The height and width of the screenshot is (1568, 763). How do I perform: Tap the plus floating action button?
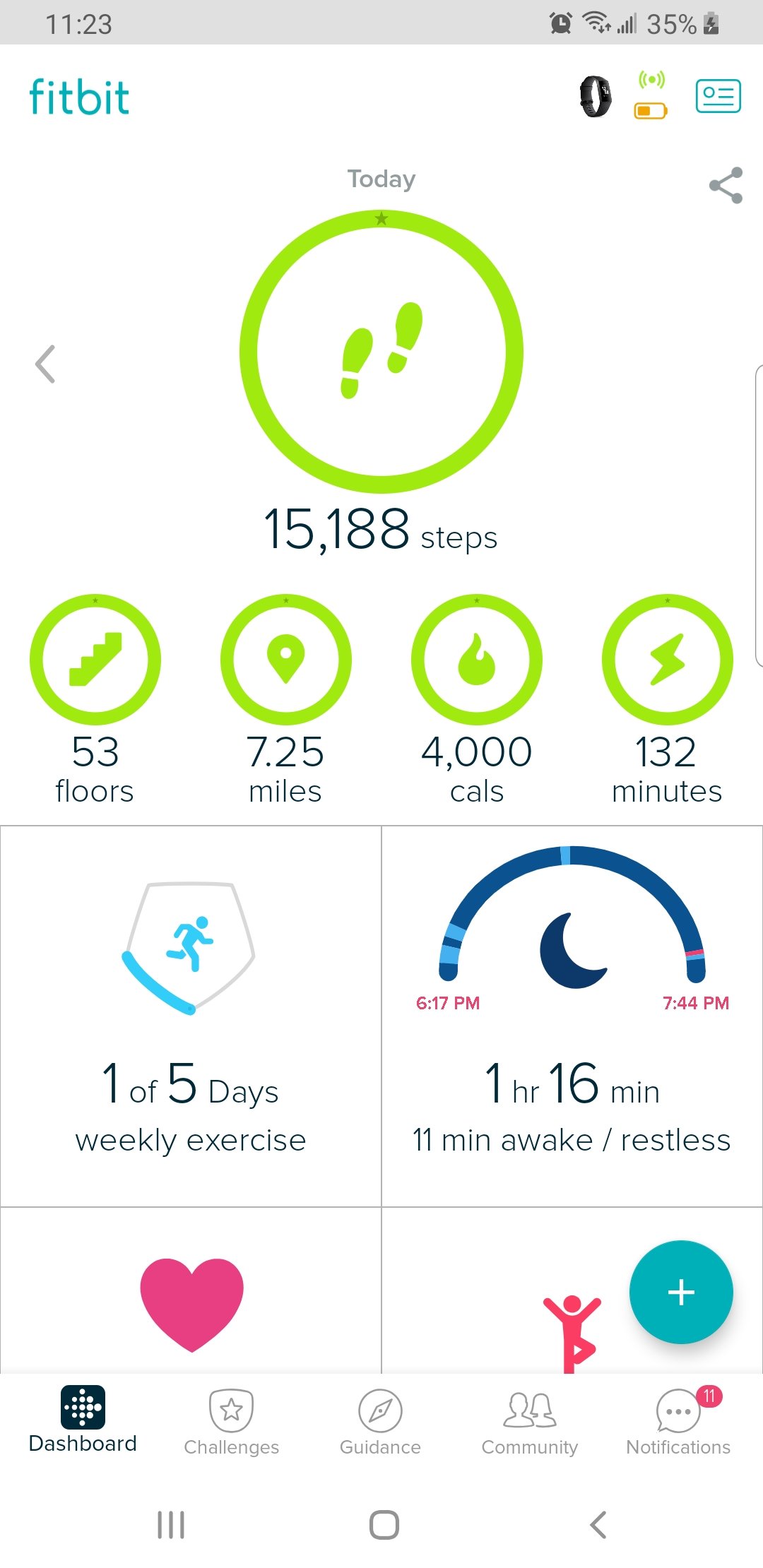pyautogui.click(x=681, y=1292)
